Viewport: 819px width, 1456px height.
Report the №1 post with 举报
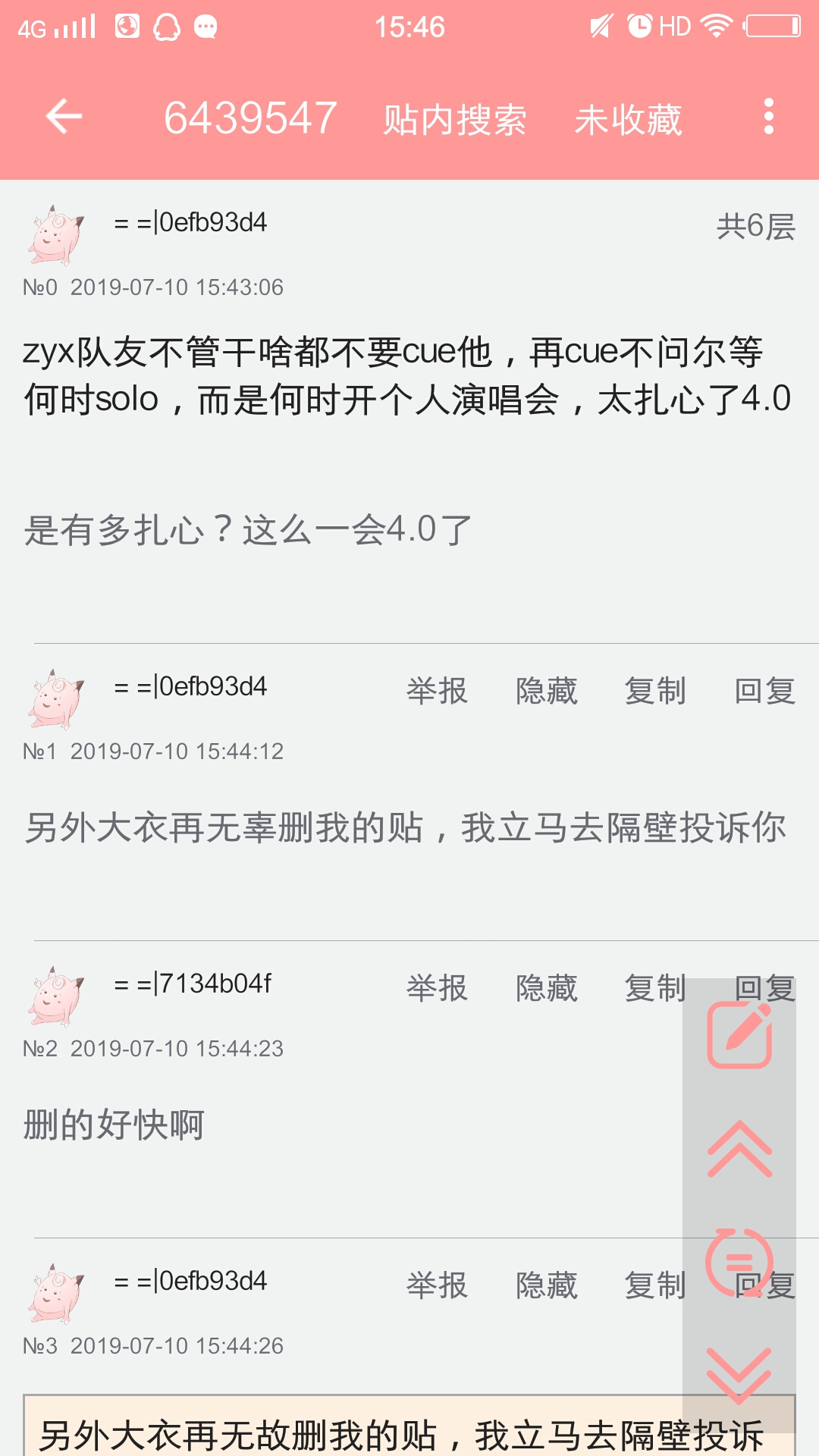pos(437,690)
